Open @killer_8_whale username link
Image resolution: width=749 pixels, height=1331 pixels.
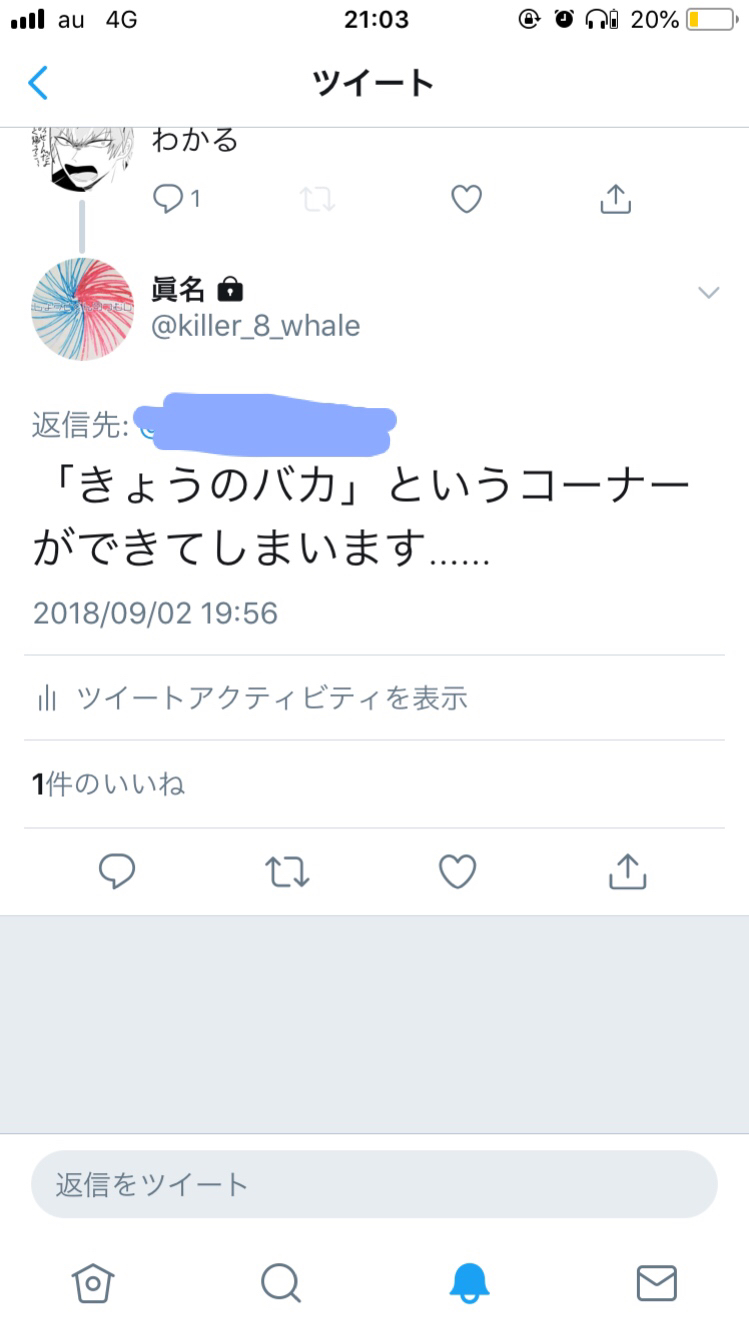[255, 326]
